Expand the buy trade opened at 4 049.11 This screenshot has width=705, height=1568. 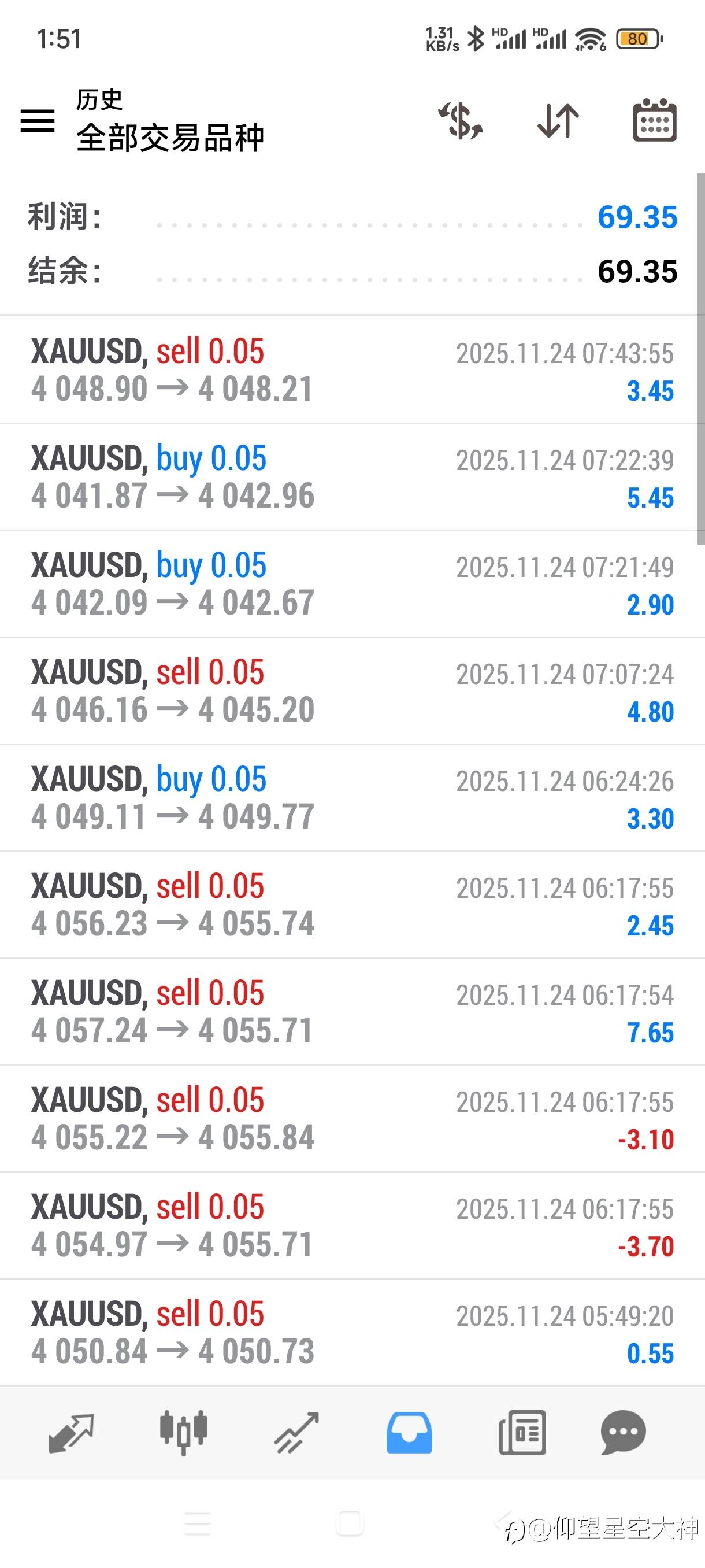coord(351,798)
